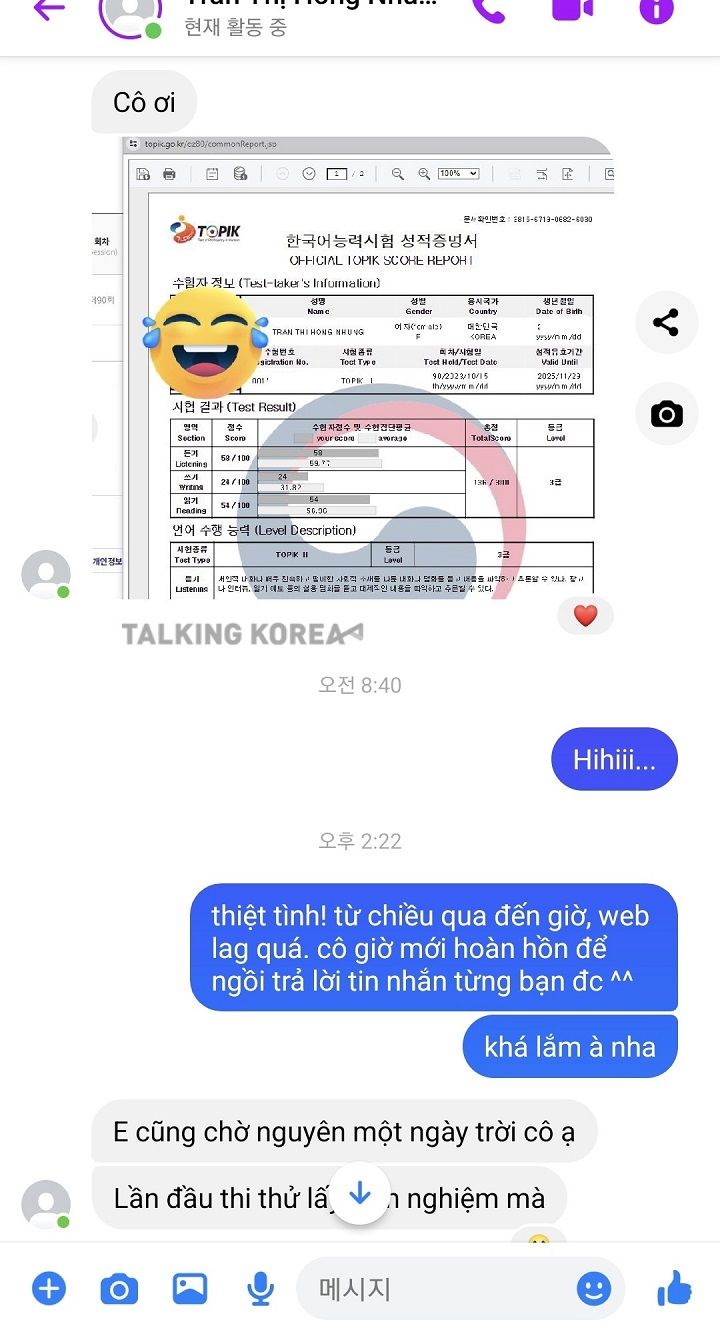Start a voice call
720x1334 pixels.
[489, 10]
